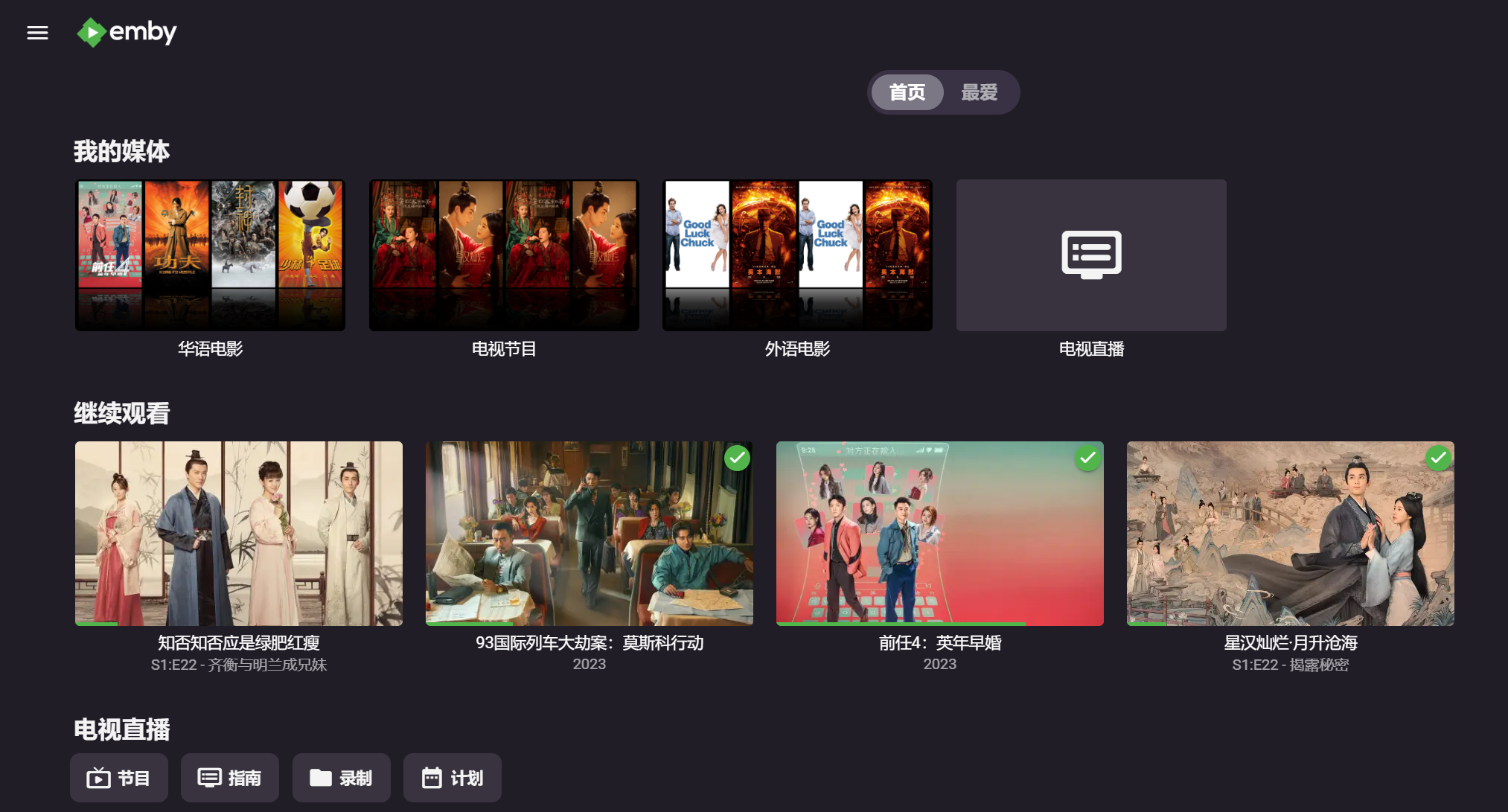Resume 知否知否应是绿肥红瘦 episode

[239, 533]
